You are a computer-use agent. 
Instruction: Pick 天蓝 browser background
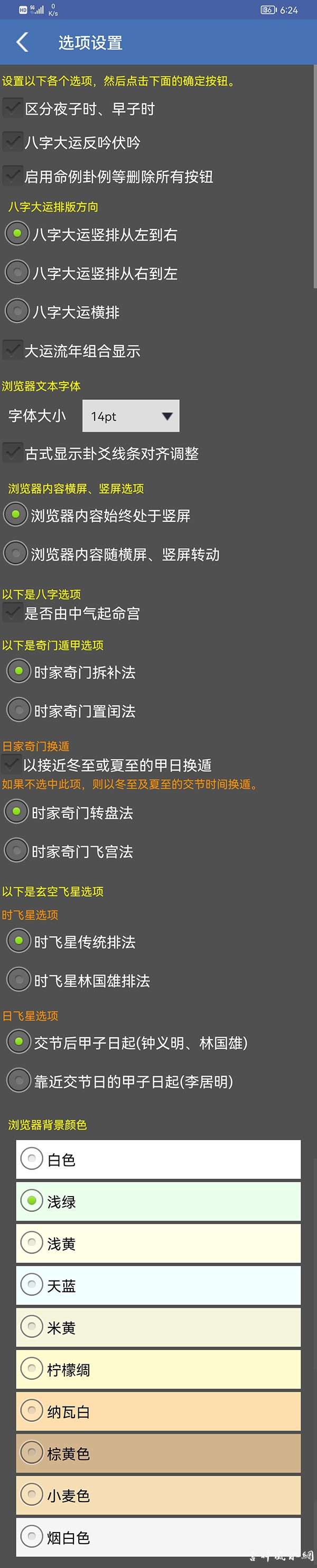[32, 1286]
